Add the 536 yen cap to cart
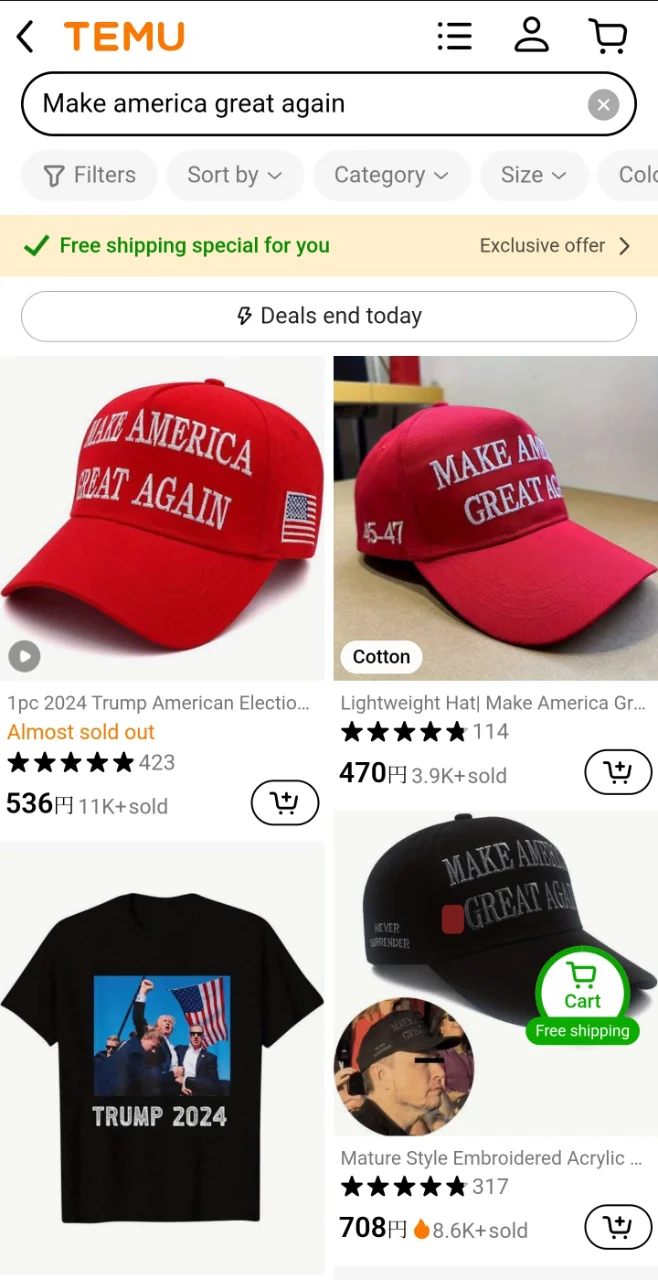 285,803
